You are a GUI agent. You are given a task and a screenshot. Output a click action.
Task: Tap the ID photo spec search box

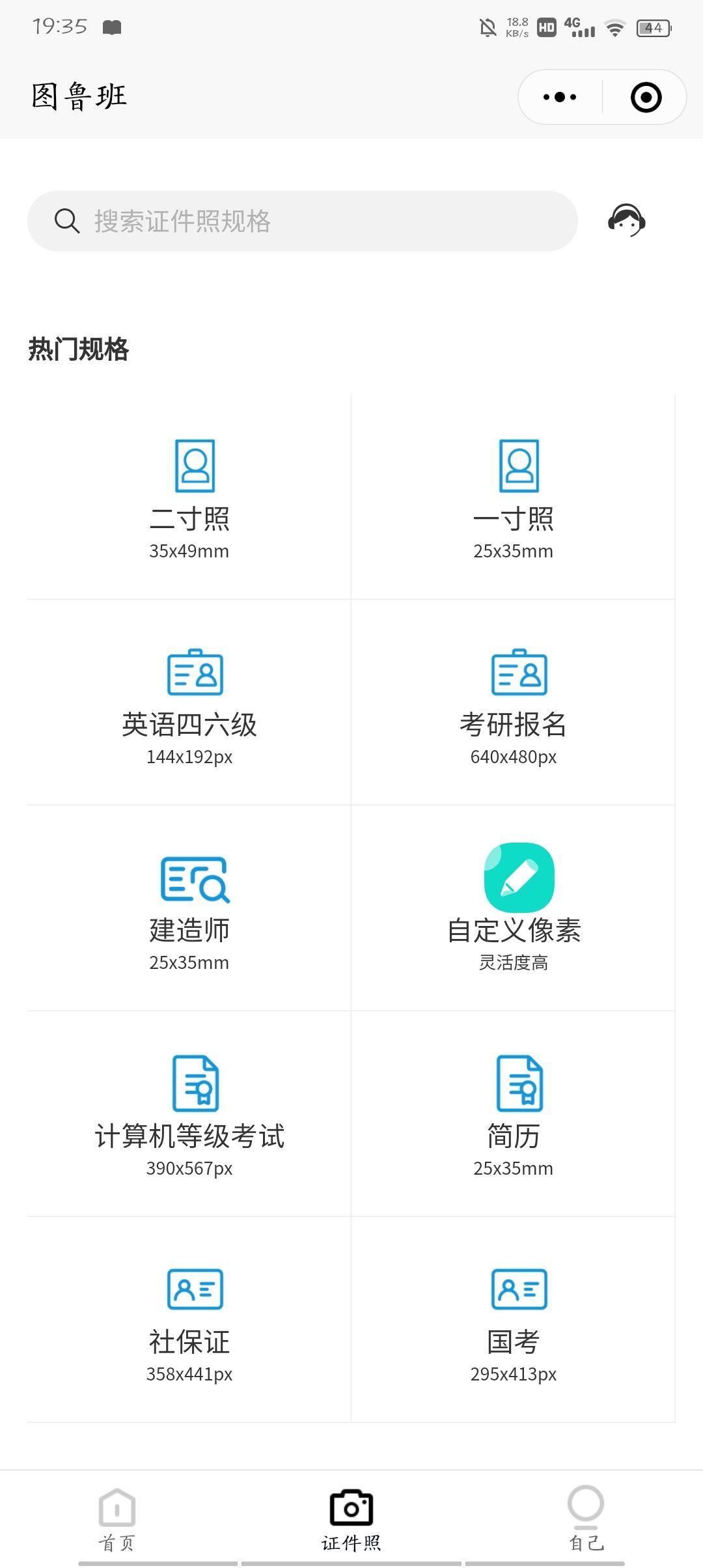coord(302,221)
